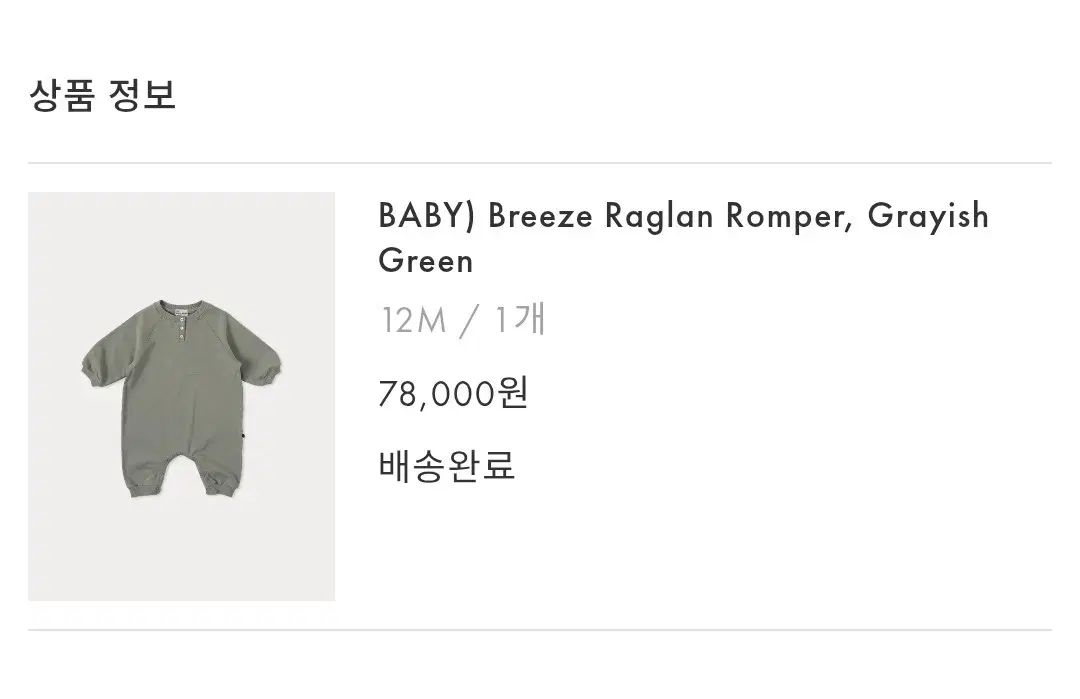The height and width of the screenshot is (699, 1080).
Task: Open the Breeze Raglan Romper product image
Action: (x=181, y=396)
